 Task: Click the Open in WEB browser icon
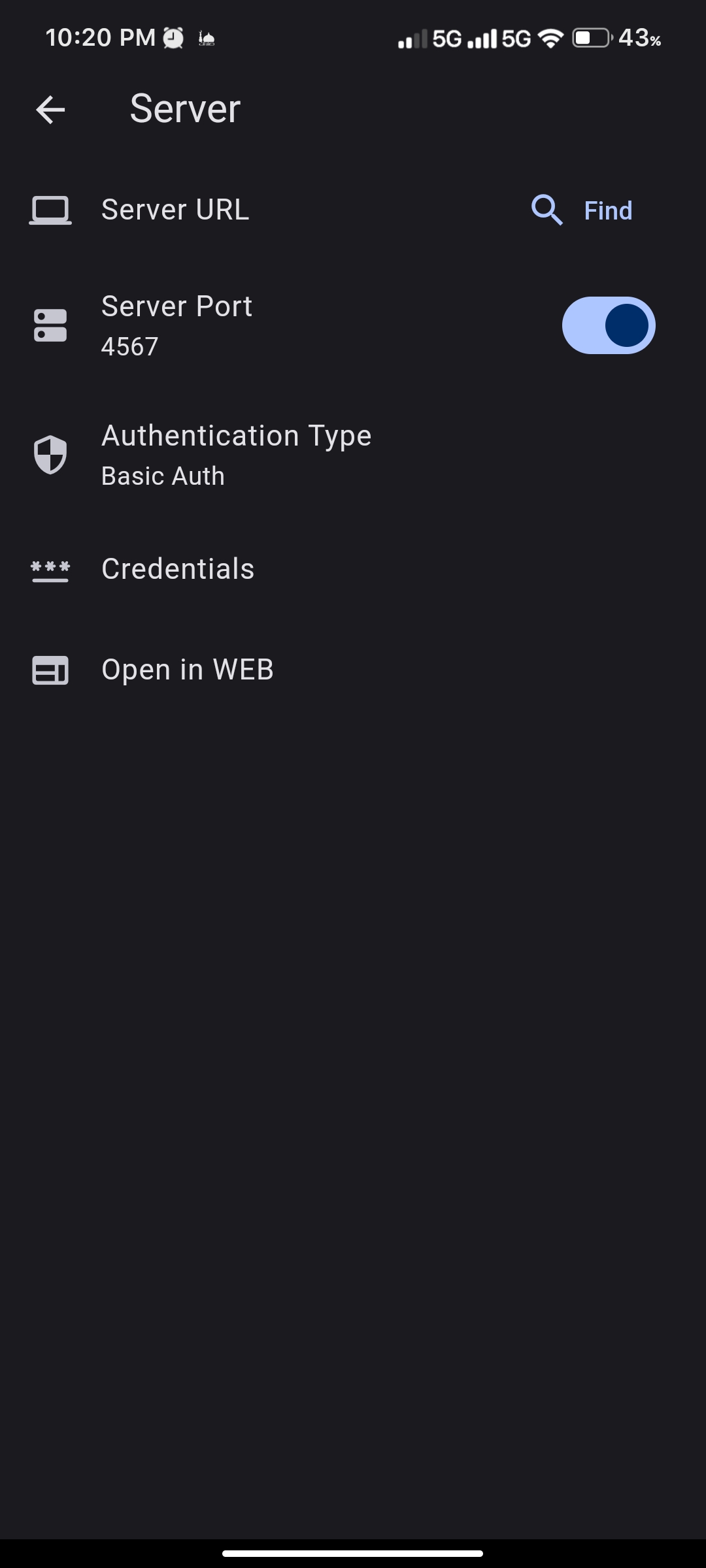click(x=50, y=669)
